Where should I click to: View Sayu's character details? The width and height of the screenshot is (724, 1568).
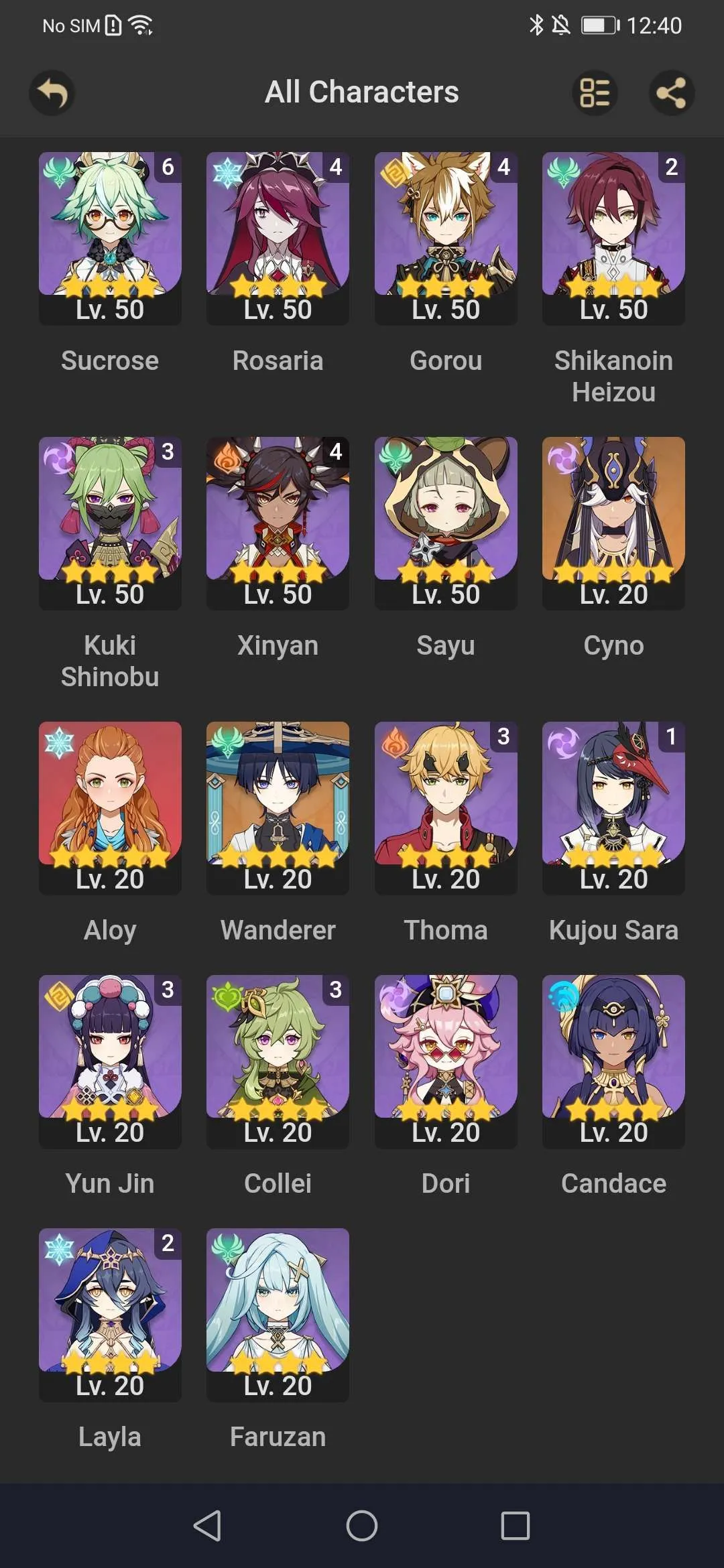(x=446, y=523)
